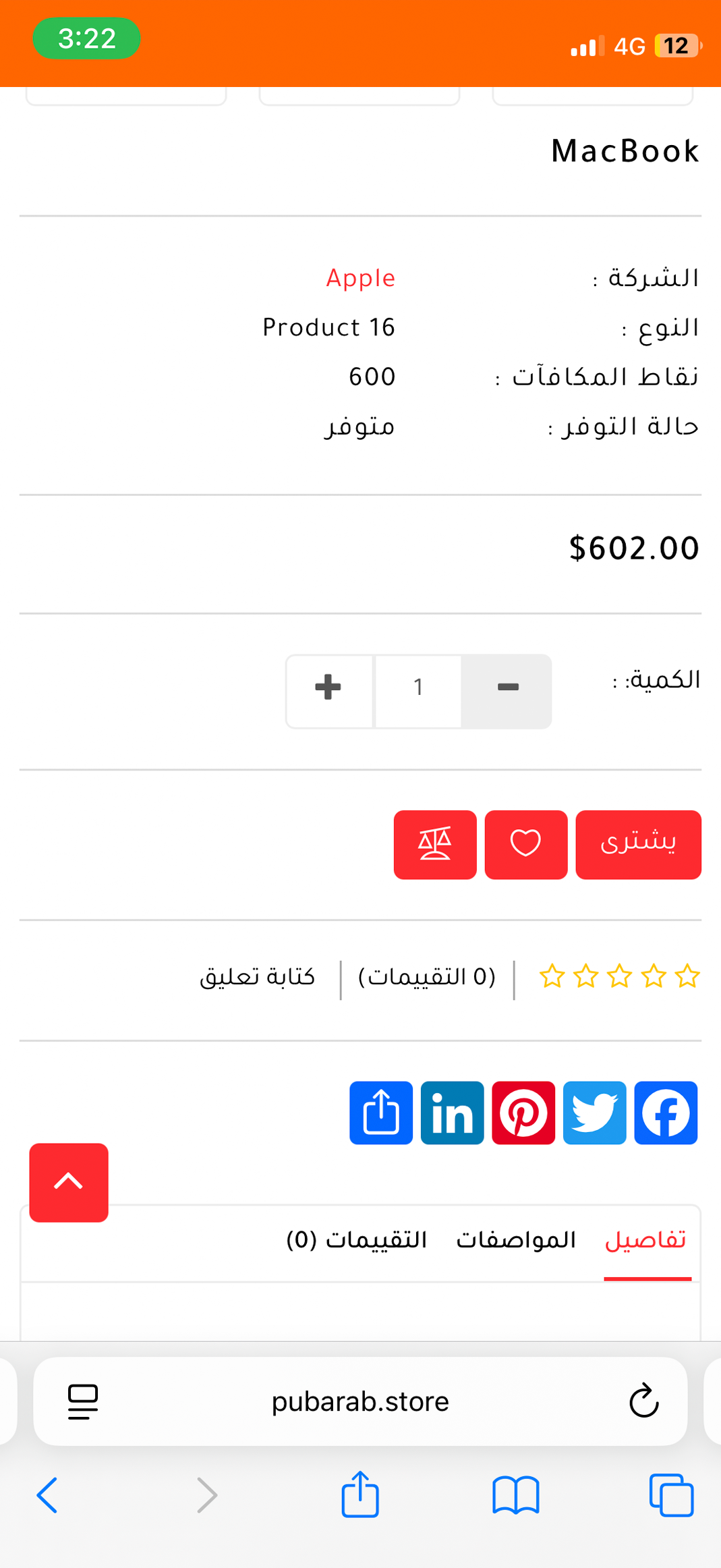The image size is (721, 1568).
Task: Select the تفاصيل tab
Action: coord(646,1240)
